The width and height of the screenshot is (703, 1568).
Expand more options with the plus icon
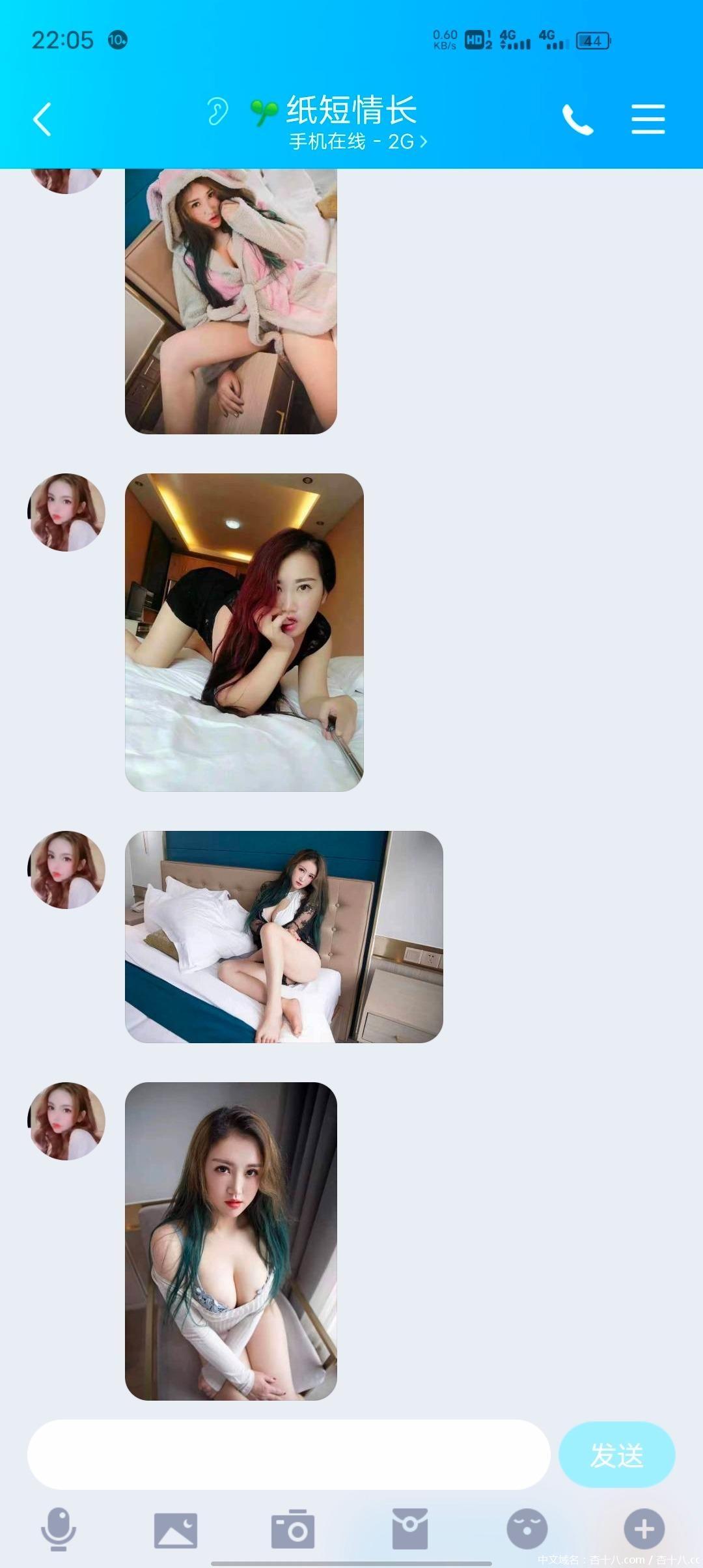[644, 1529]
